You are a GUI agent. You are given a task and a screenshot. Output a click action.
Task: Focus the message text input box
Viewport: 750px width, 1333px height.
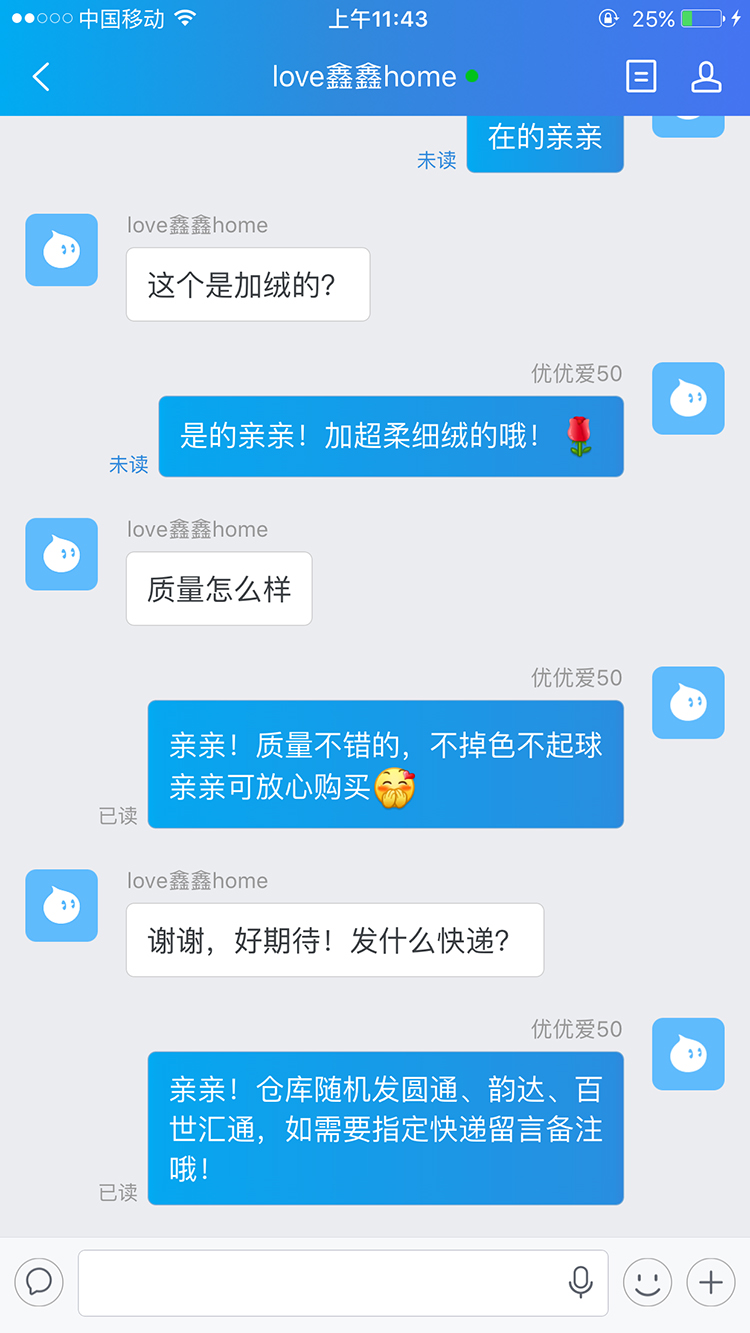(320, 1282)
